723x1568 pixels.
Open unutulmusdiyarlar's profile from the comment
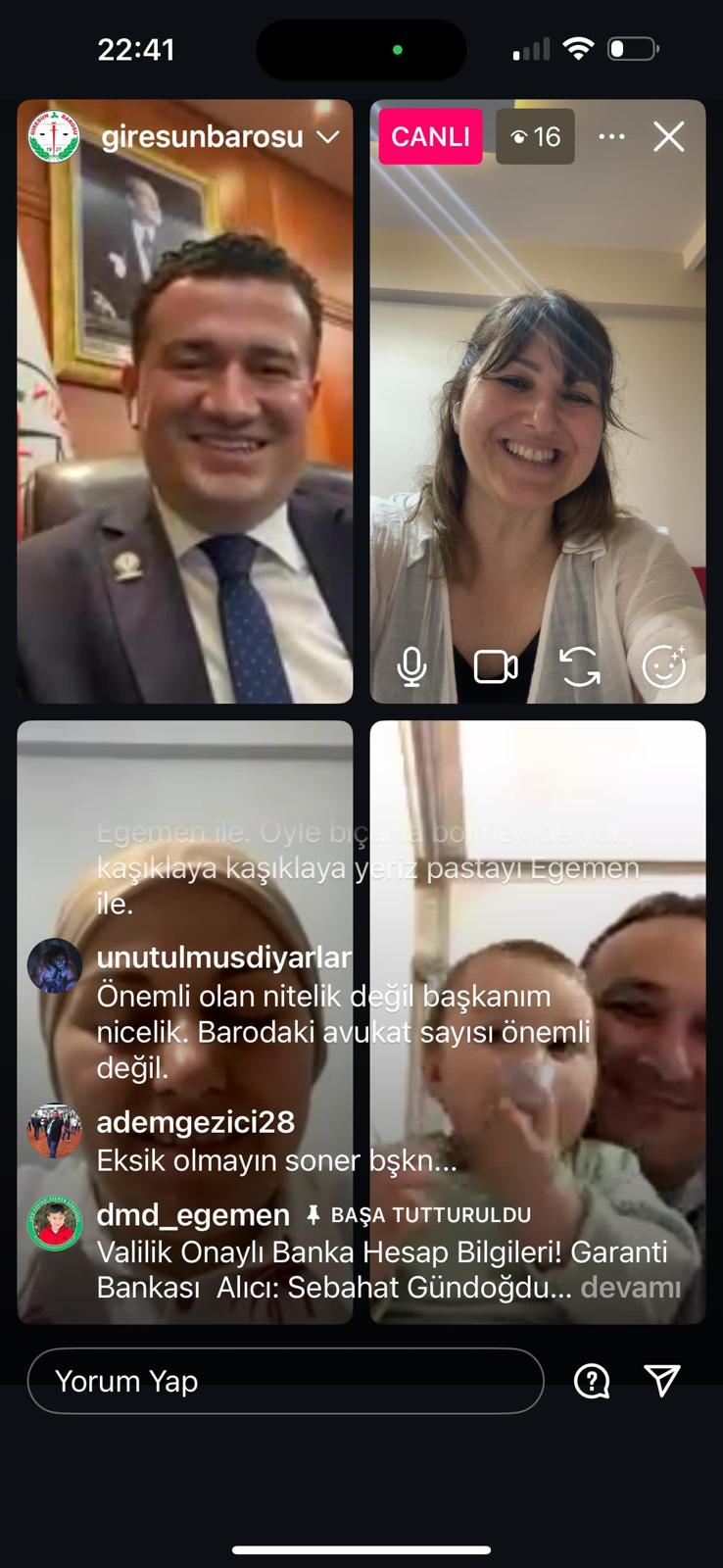pos(224,957)
